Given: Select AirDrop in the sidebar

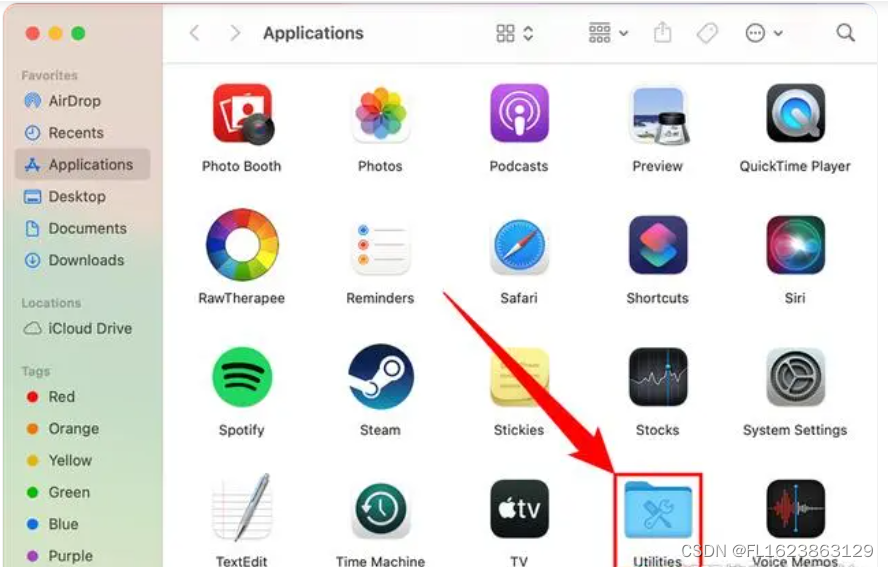Looking at the screenshot, I should pyautogui.click(x=74, y=101).
